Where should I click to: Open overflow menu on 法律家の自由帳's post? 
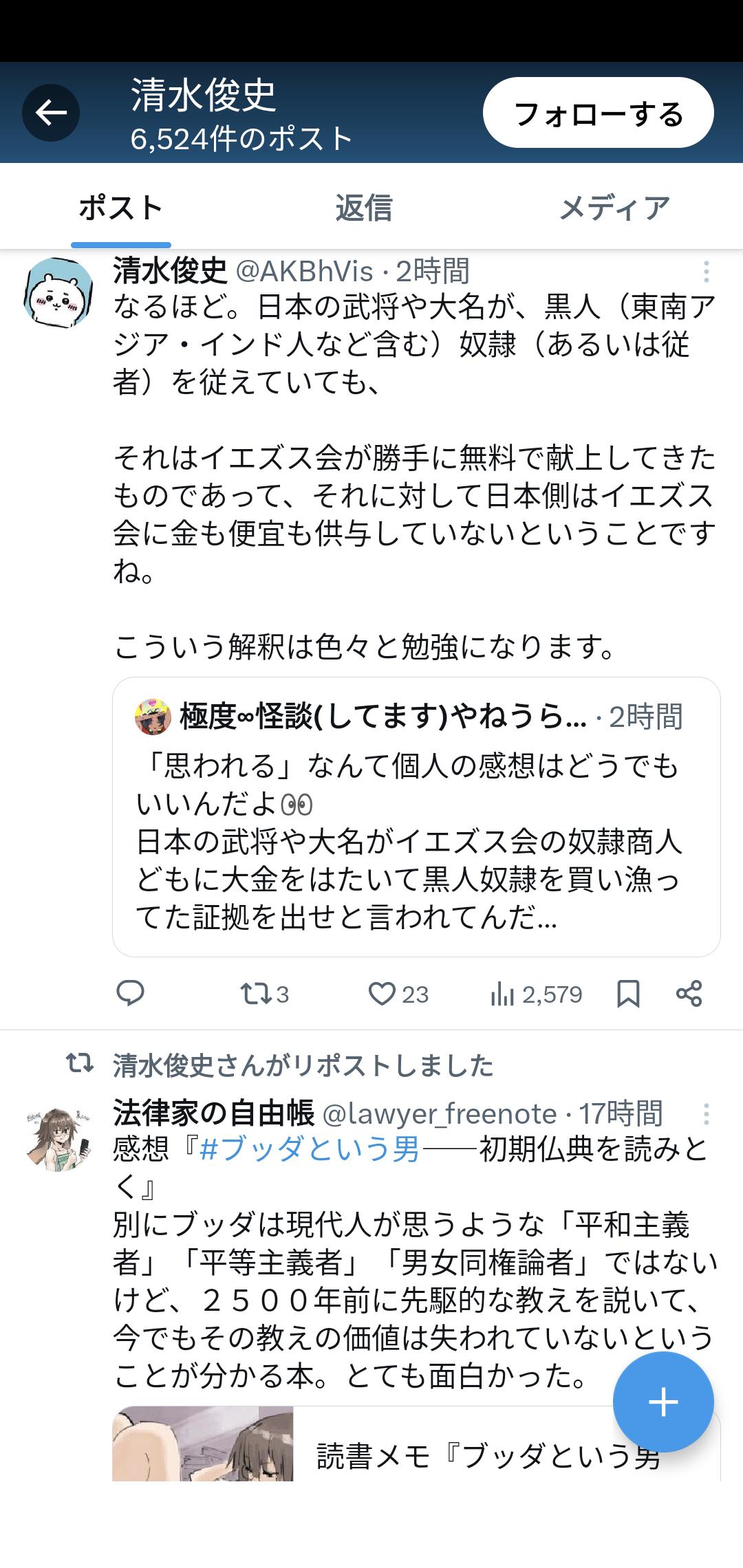[x=706, y=1114]
